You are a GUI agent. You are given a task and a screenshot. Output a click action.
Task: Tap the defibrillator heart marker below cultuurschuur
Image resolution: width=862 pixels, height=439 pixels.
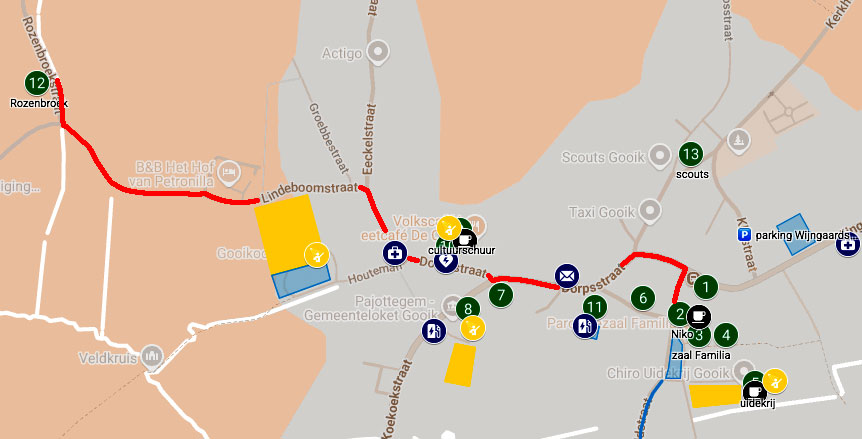click(x=446, y=263)
